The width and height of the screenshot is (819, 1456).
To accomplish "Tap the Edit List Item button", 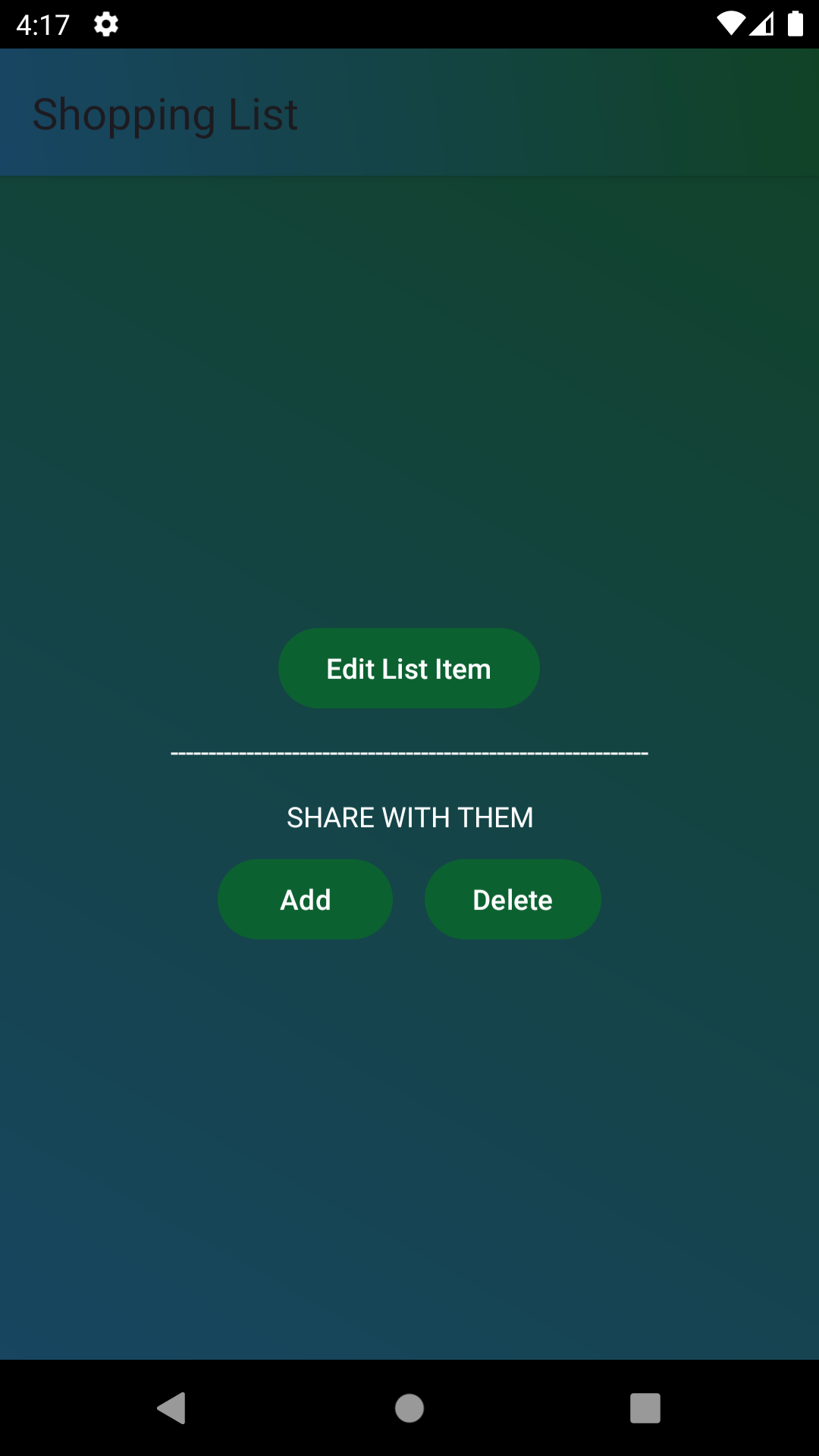I will [409, 668].
